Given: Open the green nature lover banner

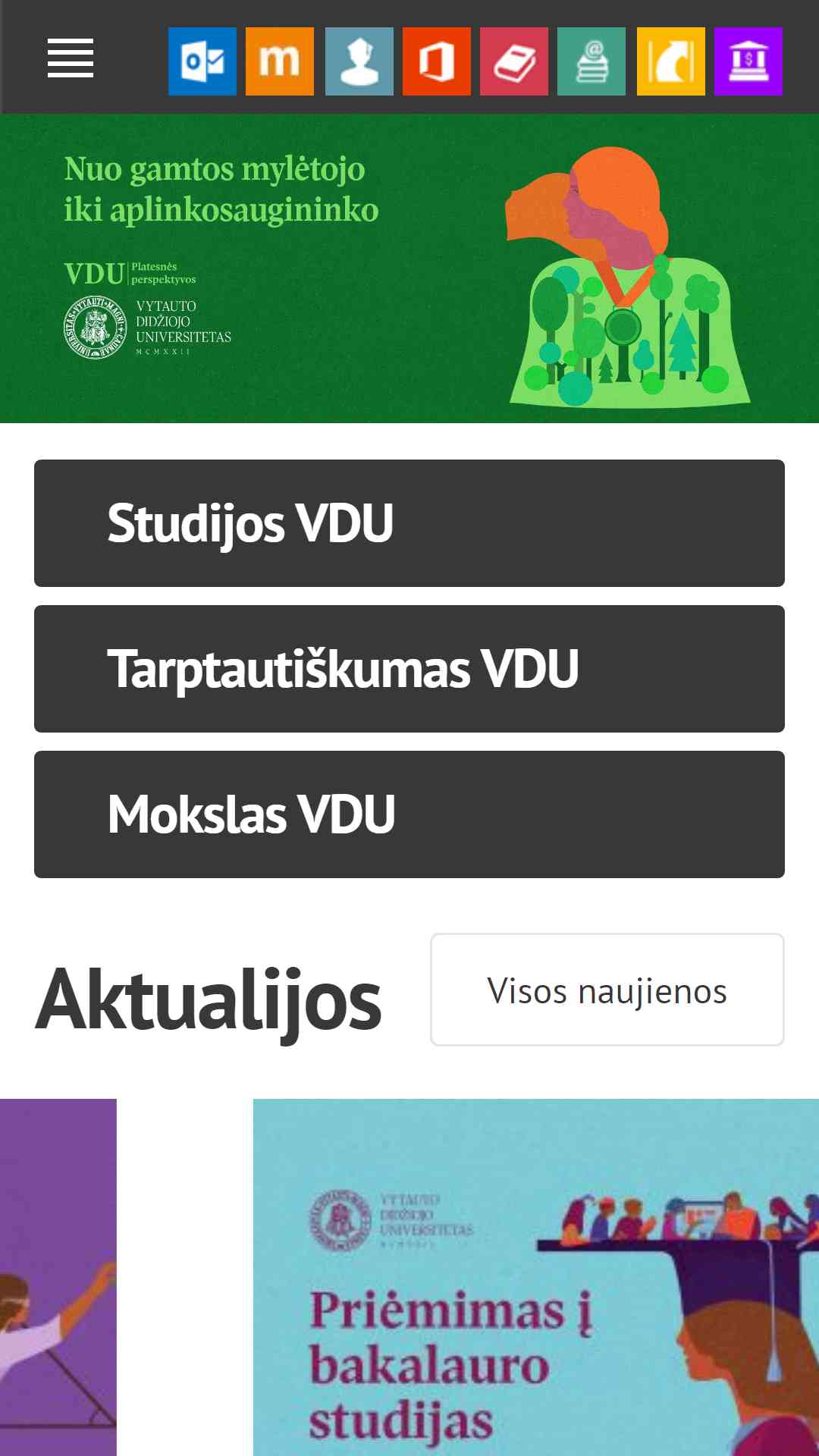Looking at the screenshot, I should click(x=409, y=268).
